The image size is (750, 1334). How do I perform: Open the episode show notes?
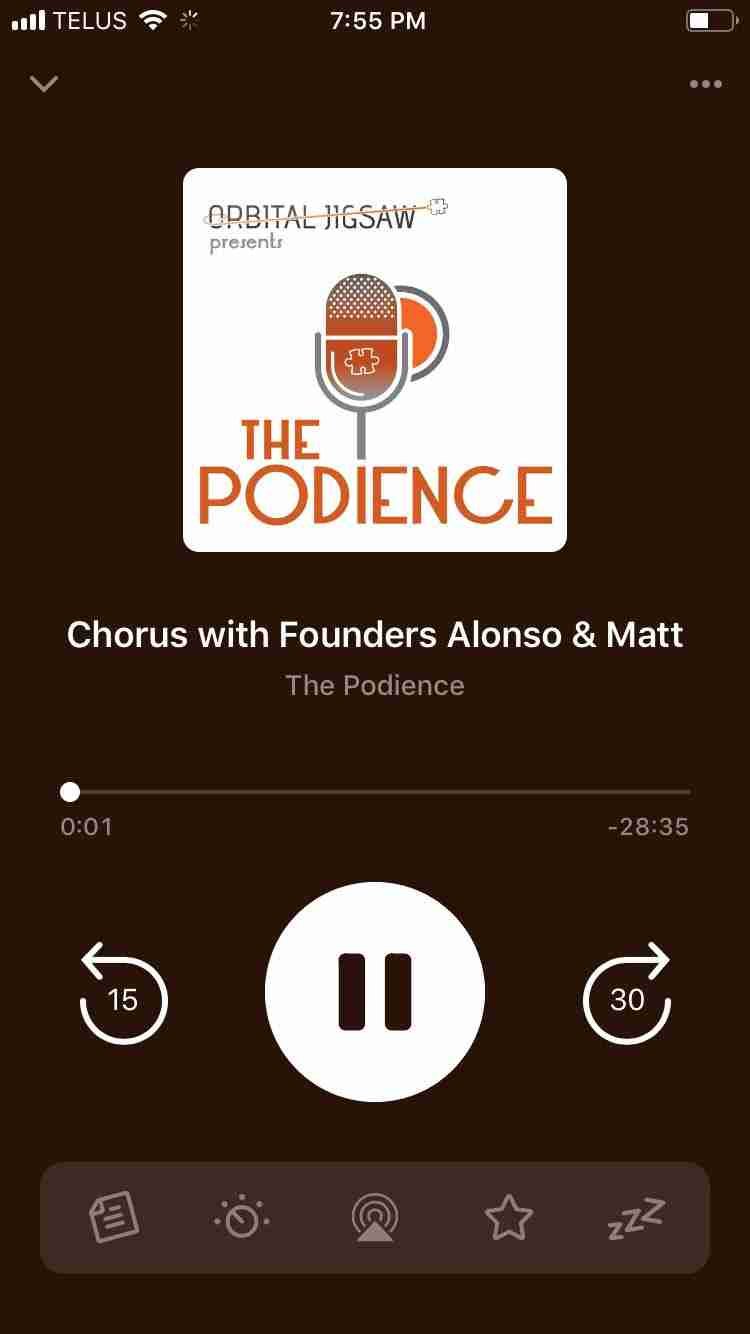pyautogui.click(x=114, y=1218)
